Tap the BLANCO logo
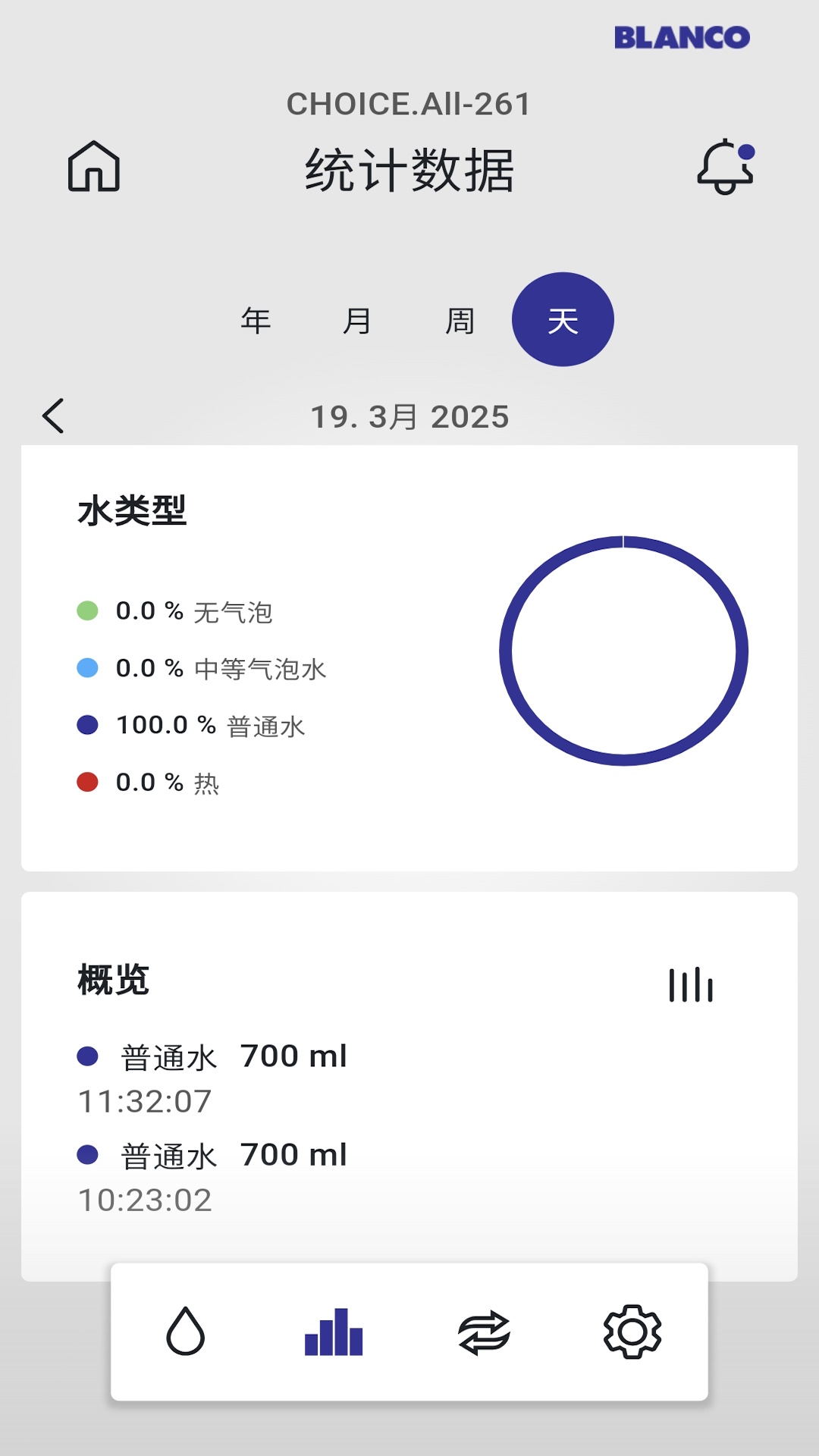Image resolution: width=819 pixels, height=1456 pixels. (x=680, y=36)
